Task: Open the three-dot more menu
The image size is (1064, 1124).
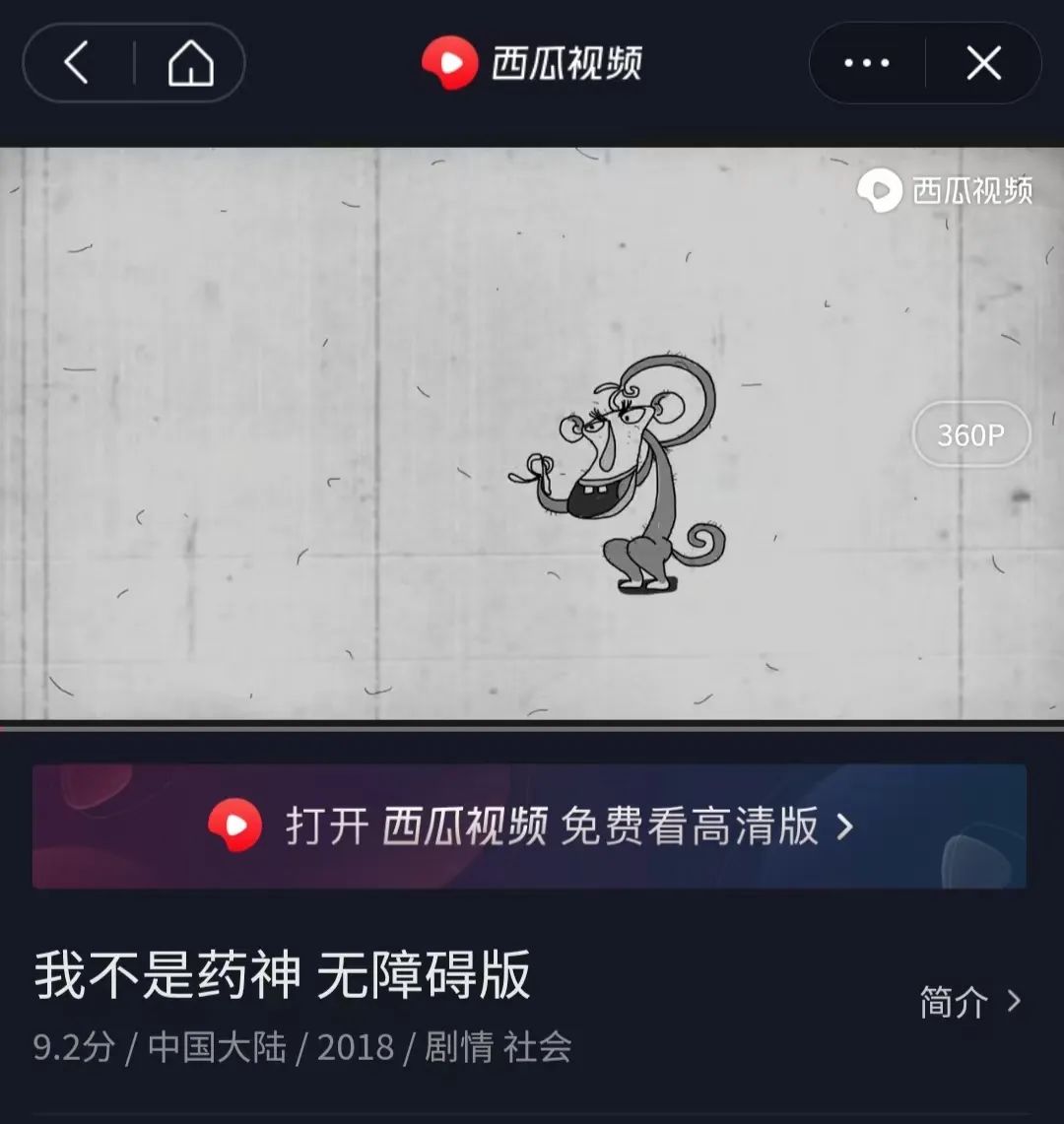Action: [867, 64]
